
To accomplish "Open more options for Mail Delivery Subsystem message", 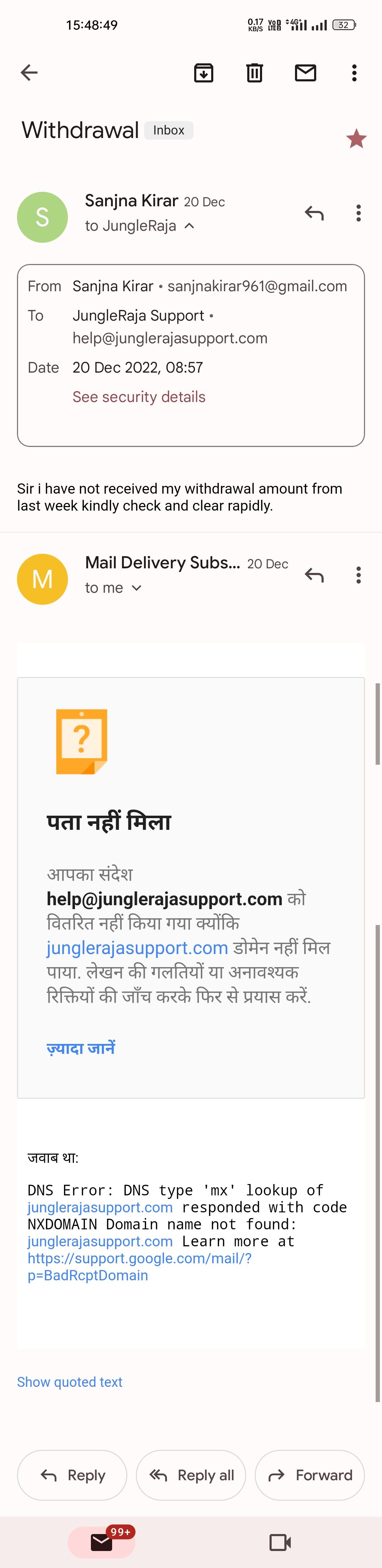I will tap(358, 575).
